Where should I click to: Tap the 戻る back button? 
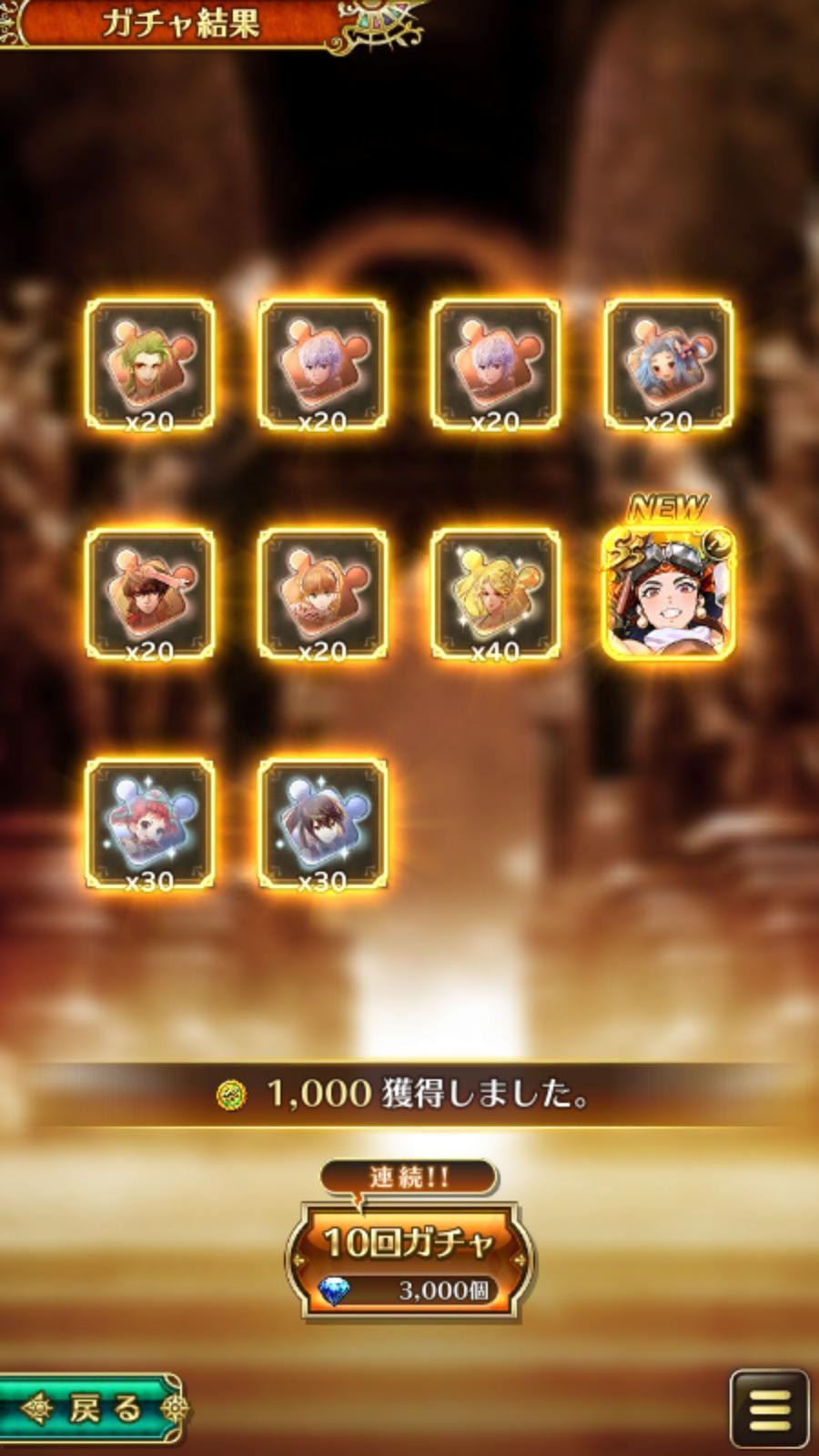93,1409
